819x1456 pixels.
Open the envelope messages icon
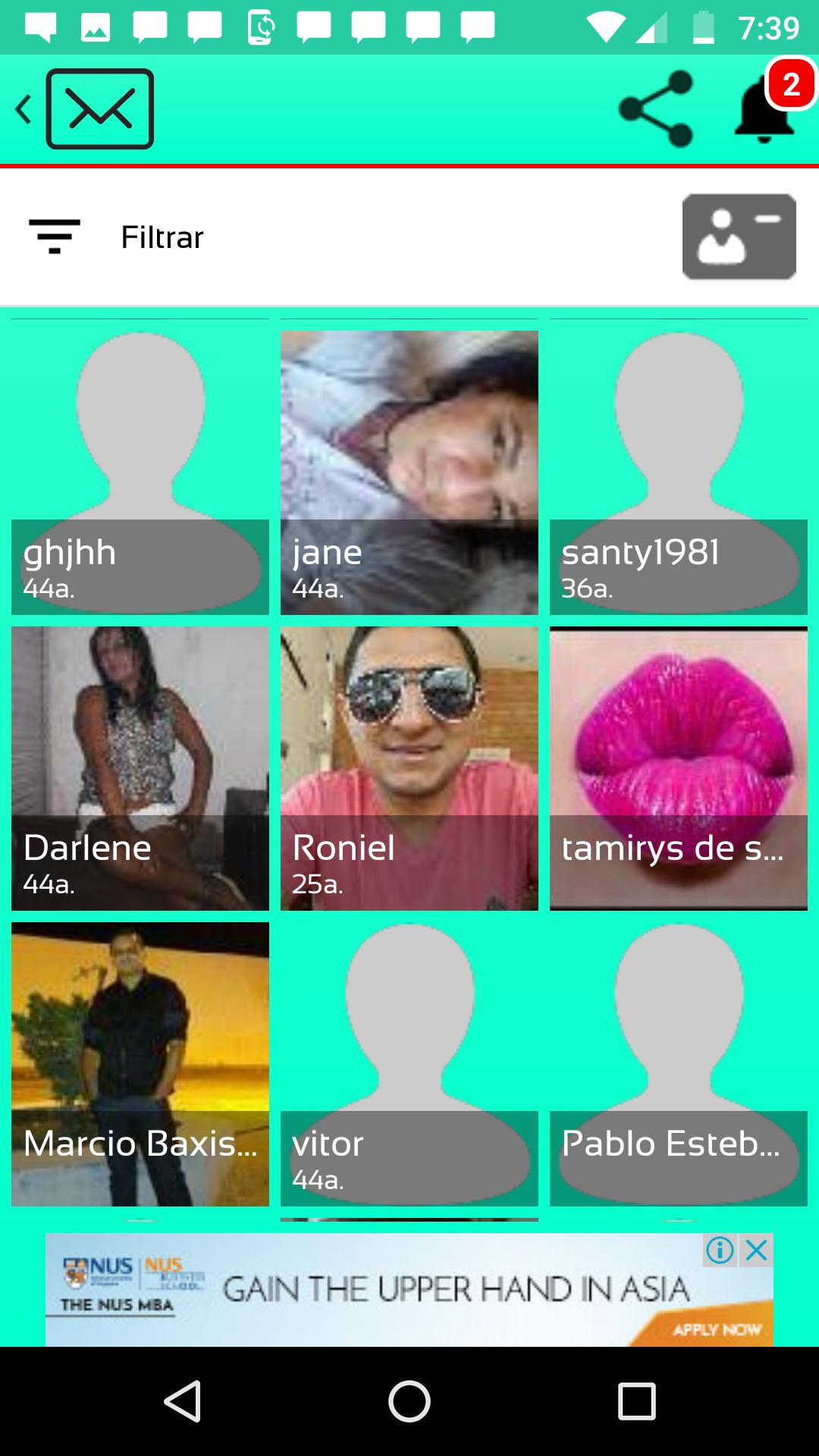click(x=100, y=107)
